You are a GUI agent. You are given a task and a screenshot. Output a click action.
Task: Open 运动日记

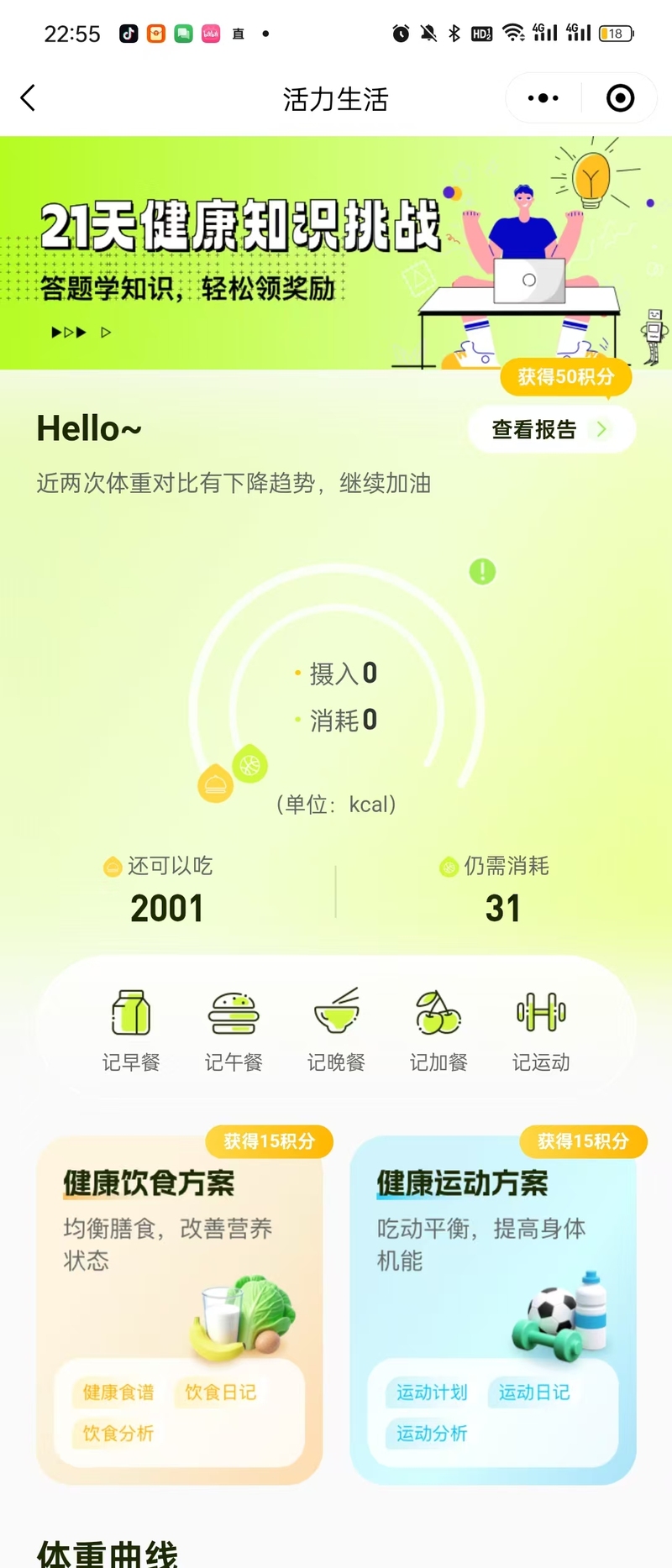coord(533,1392)
